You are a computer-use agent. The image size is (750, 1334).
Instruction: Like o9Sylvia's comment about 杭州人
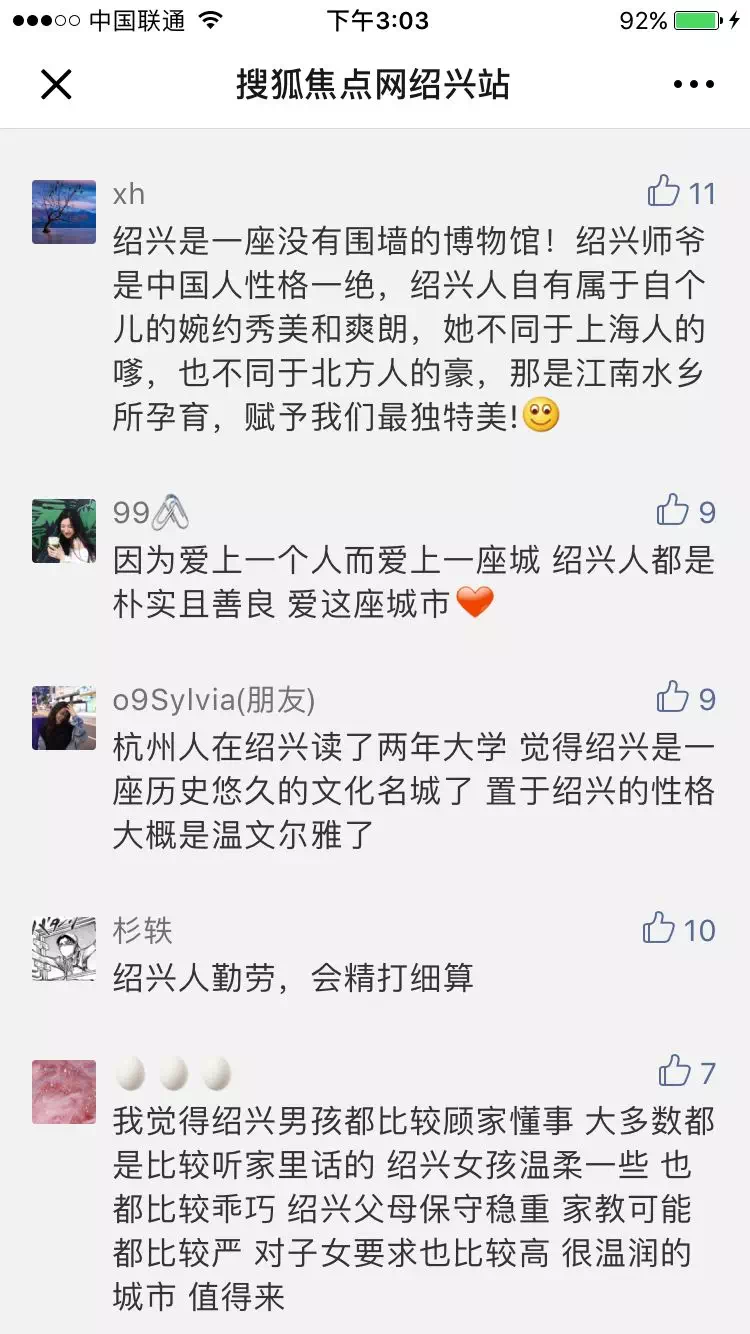673,697
